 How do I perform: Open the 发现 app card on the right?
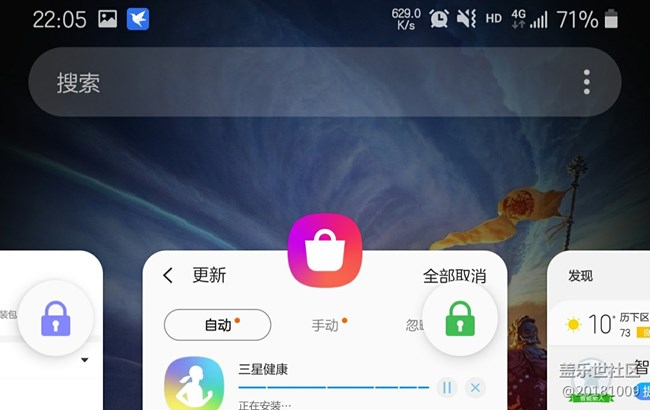click(x=600, y=330)
